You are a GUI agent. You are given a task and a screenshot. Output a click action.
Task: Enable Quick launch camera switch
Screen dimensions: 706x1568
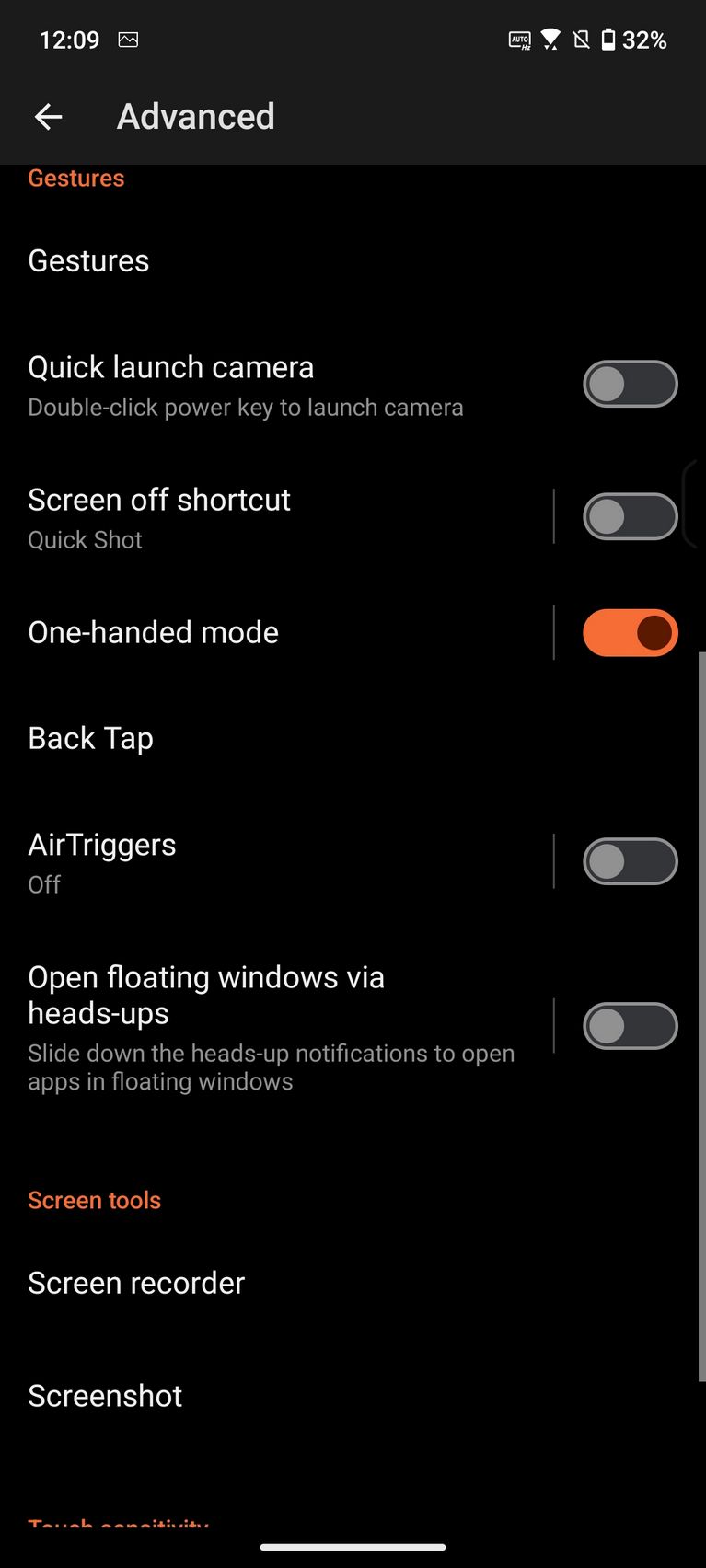click(630, 385)
